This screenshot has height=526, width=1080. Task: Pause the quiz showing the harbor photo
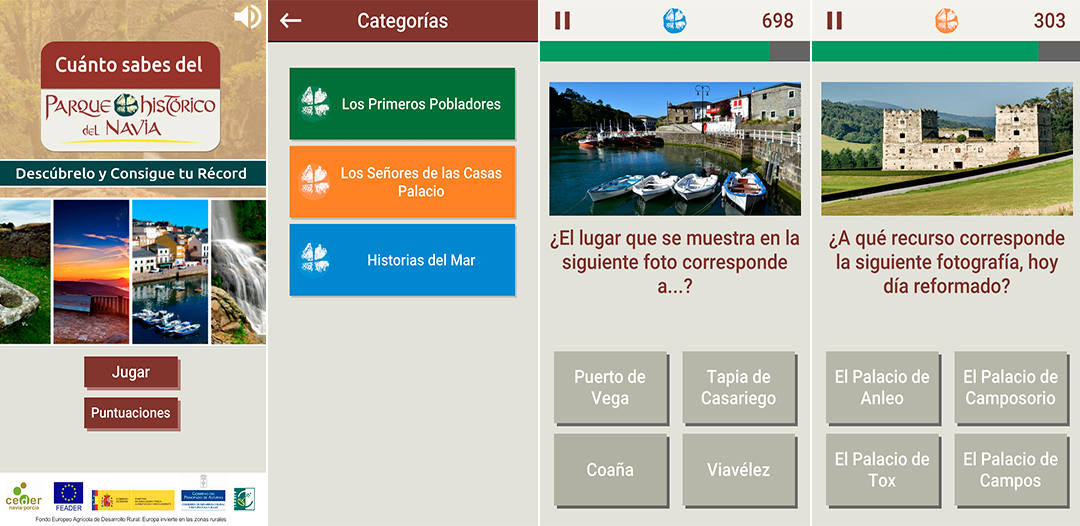562,21
